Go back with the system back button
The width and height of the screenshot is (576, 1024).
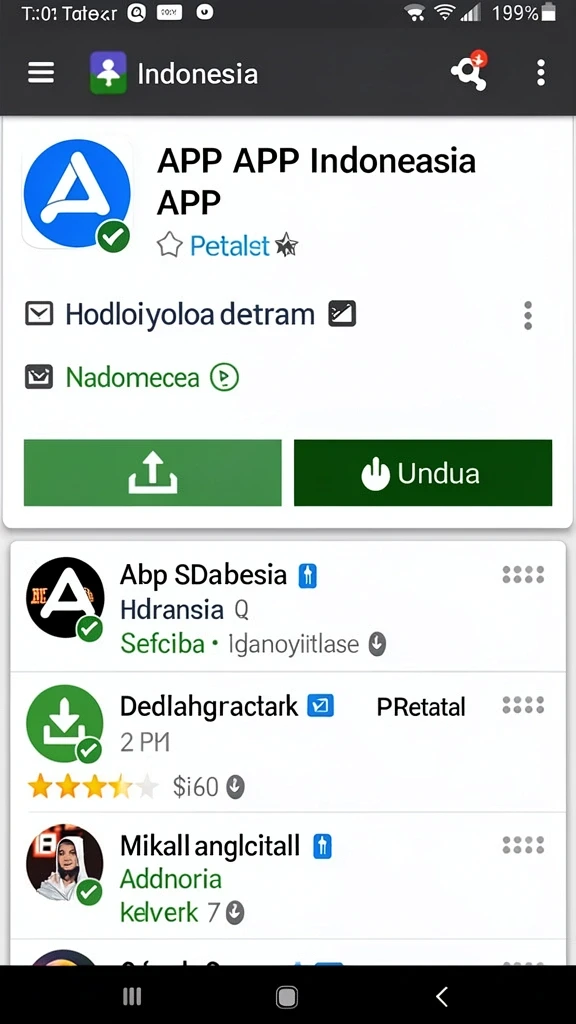point(442,996)
